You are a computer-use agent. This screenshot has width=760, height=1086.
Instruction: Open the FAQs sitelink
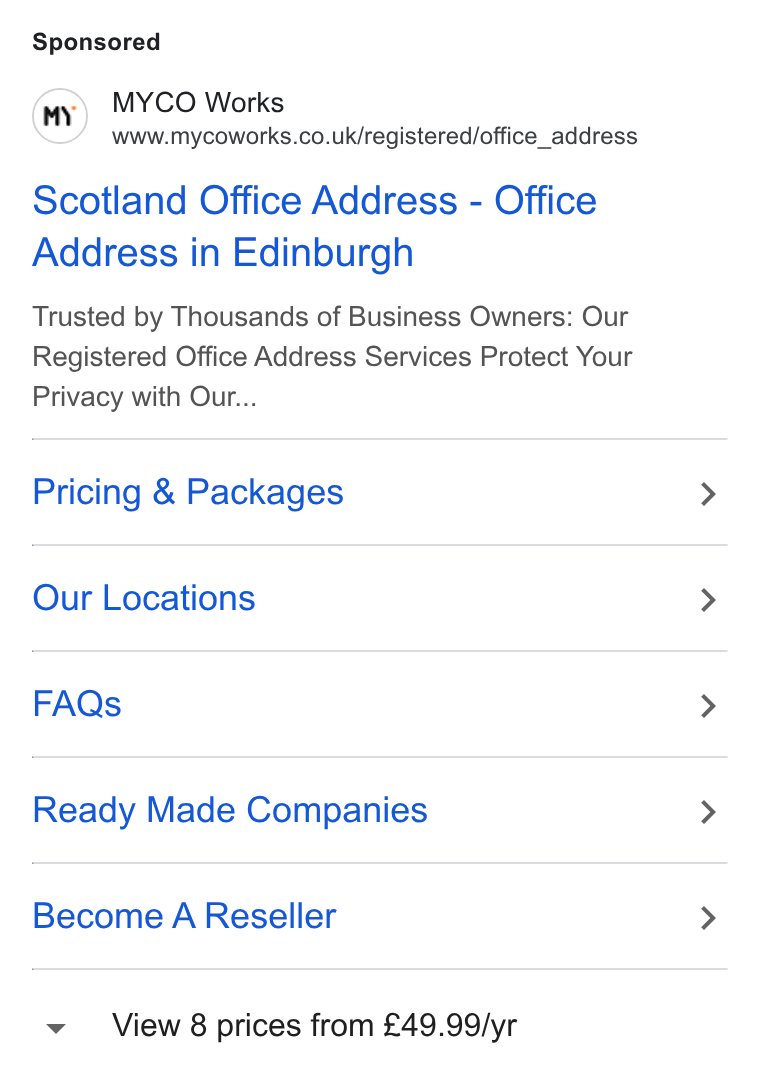pyautogui.click(x=380, y=704)
